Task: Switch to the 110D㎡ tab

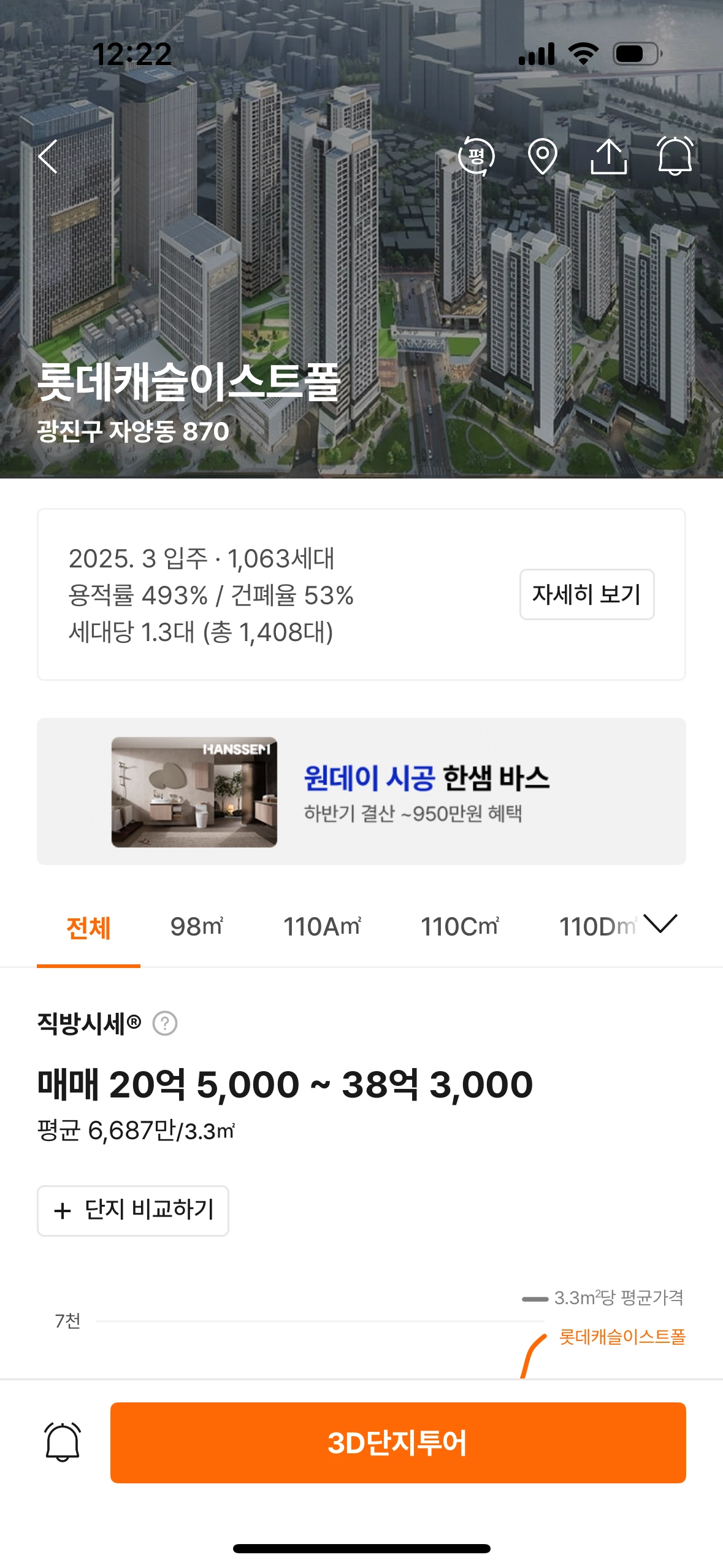Action: (595, 927)
